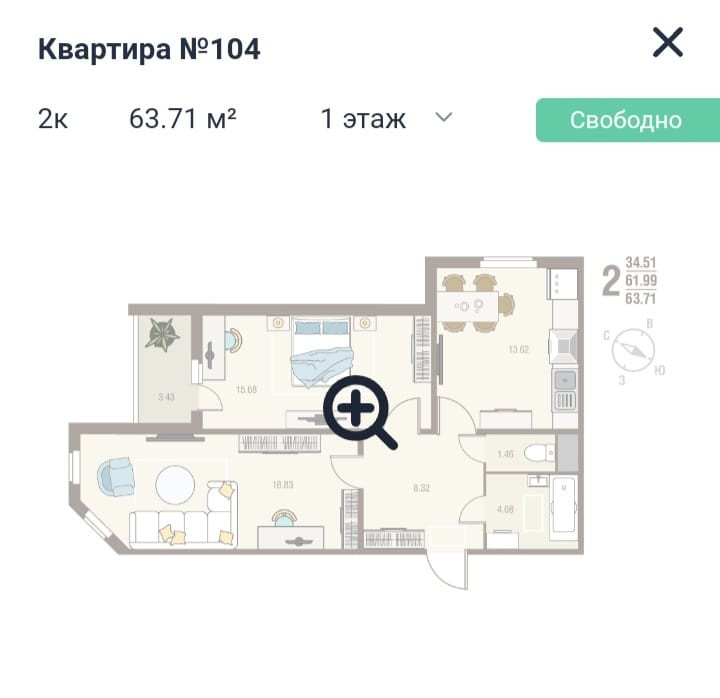Close the apartment №104 panel

(x=668, y=42)
